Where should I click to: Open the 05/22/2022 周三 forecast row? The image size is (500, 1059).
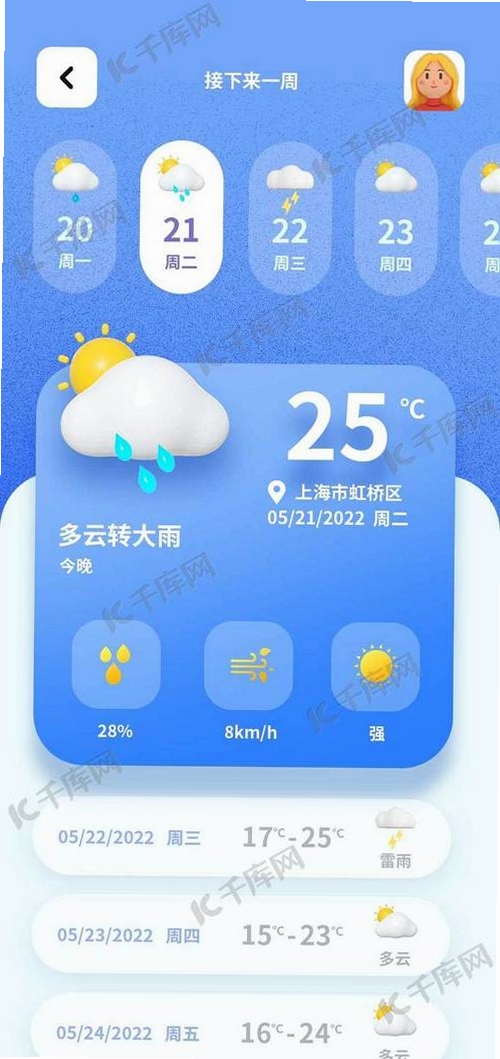(x=241, y=838)
